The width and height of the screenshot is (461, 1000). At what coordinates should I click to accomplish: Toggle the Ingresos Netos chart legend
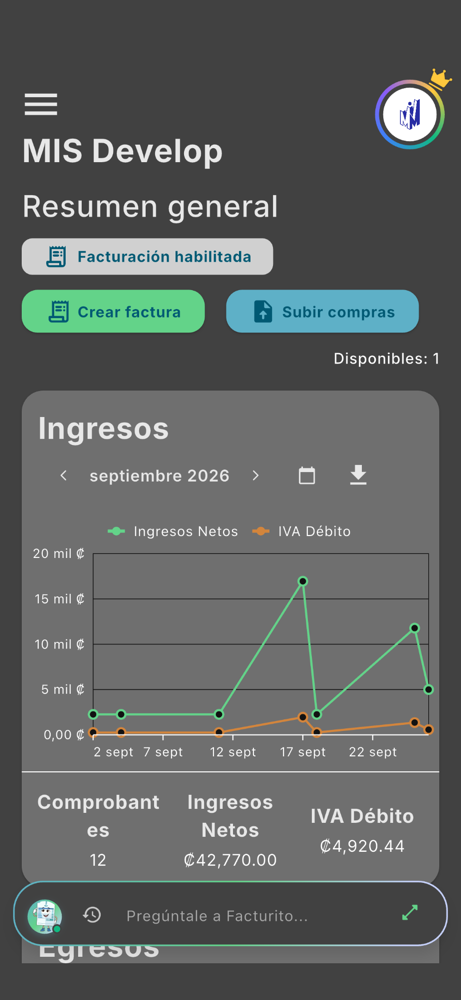(173, 531)
